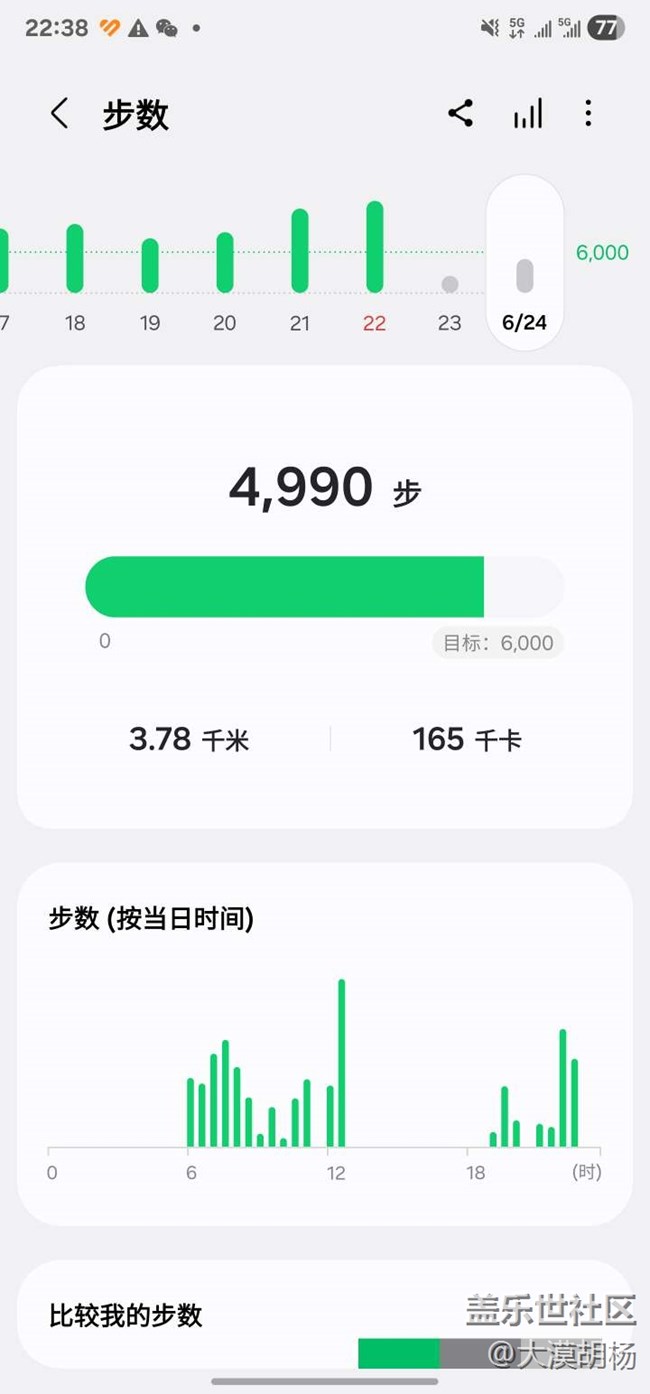Select the 6/24 date bar

(525, 264)
